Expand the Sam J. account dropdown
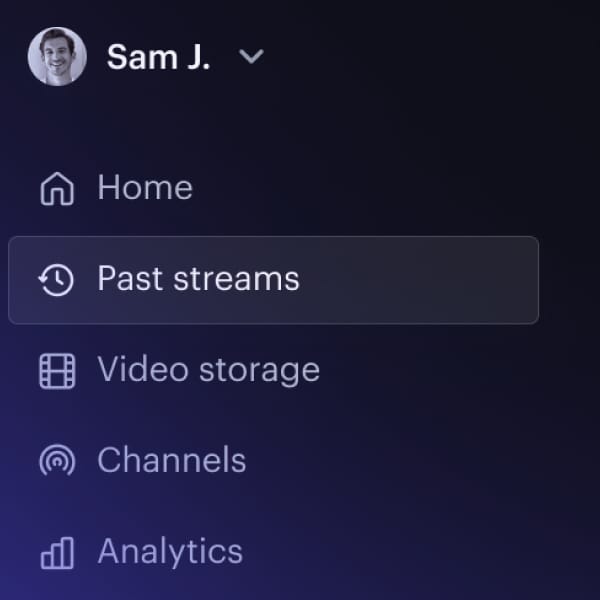Image resolution: width=600 pixels, height=600 pixels. pyautogui.click(x=252, y=57)
